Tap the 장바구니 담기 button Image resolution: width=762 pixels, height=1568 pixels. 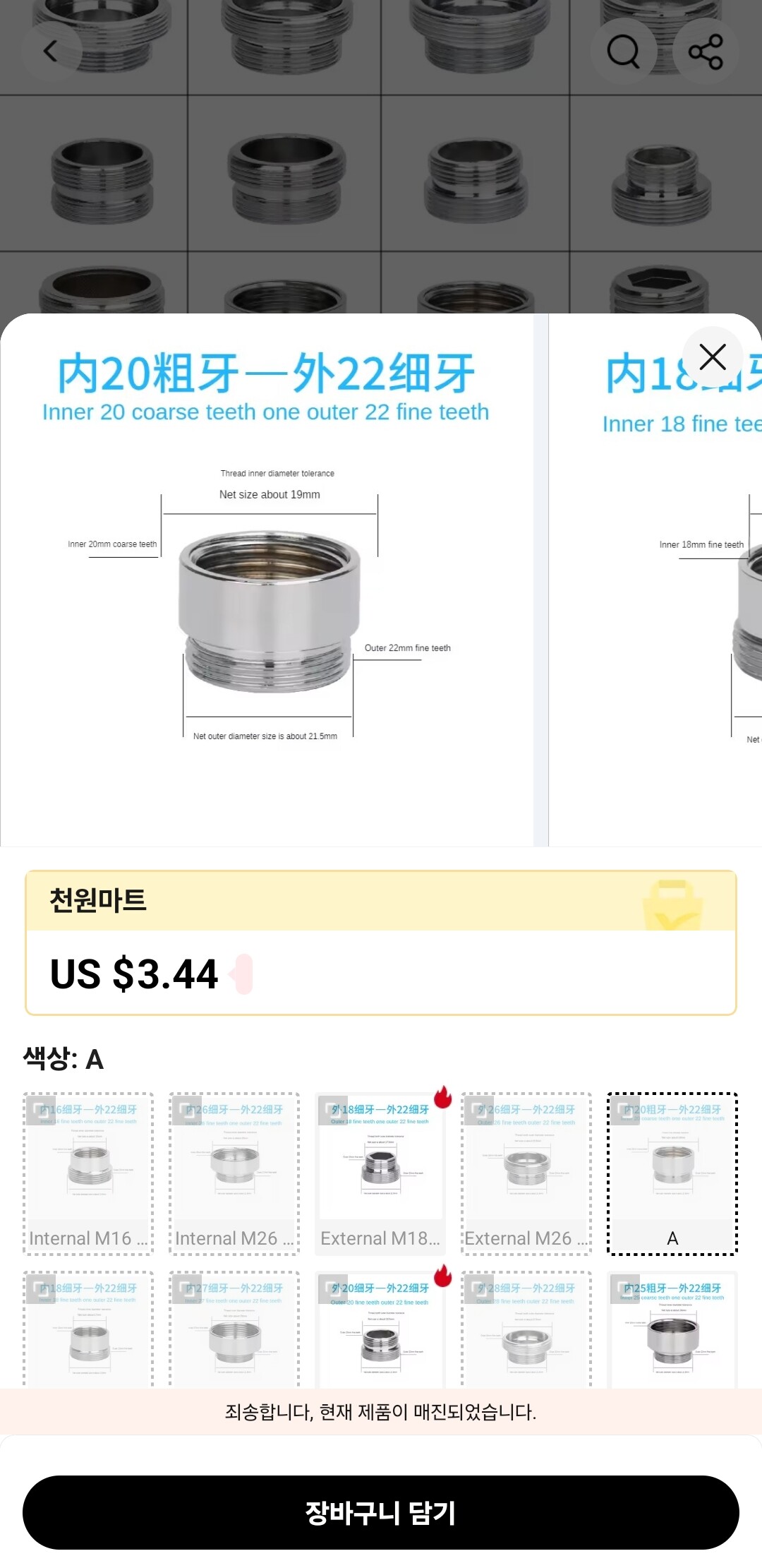click(381, 1512)
